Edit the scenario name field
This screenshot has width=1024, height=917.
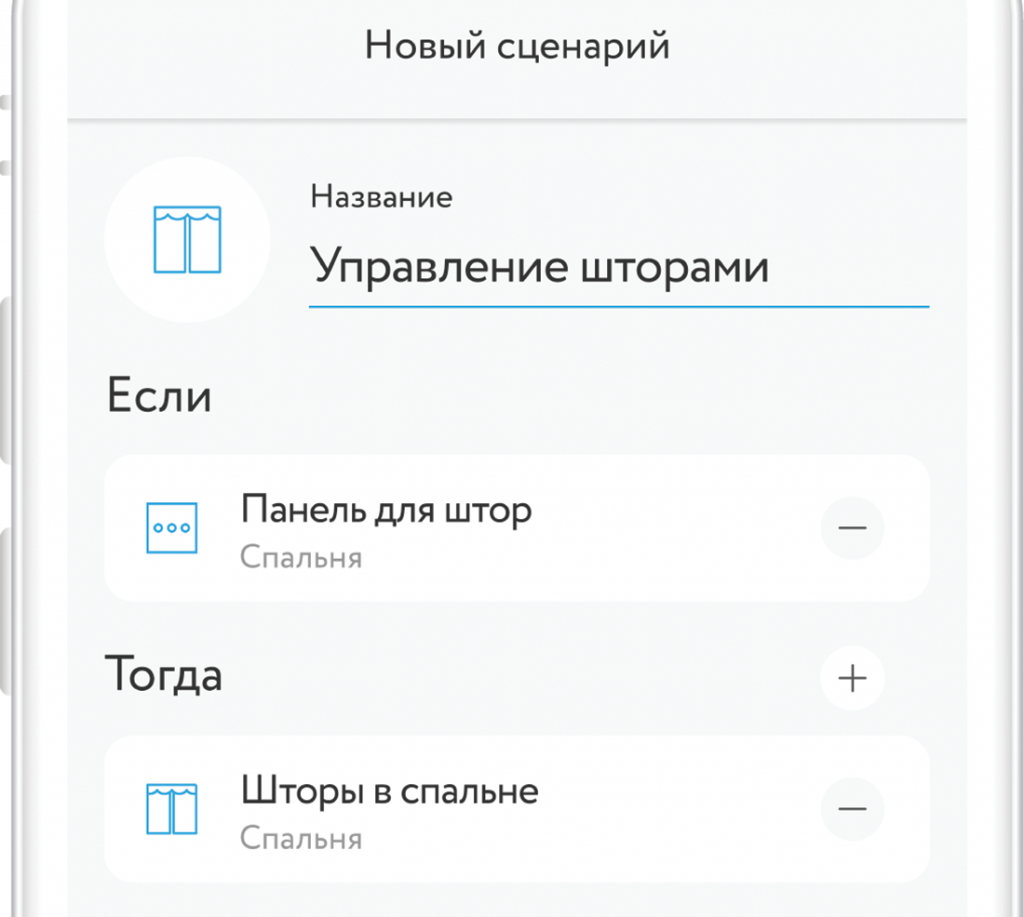(618, 268)
